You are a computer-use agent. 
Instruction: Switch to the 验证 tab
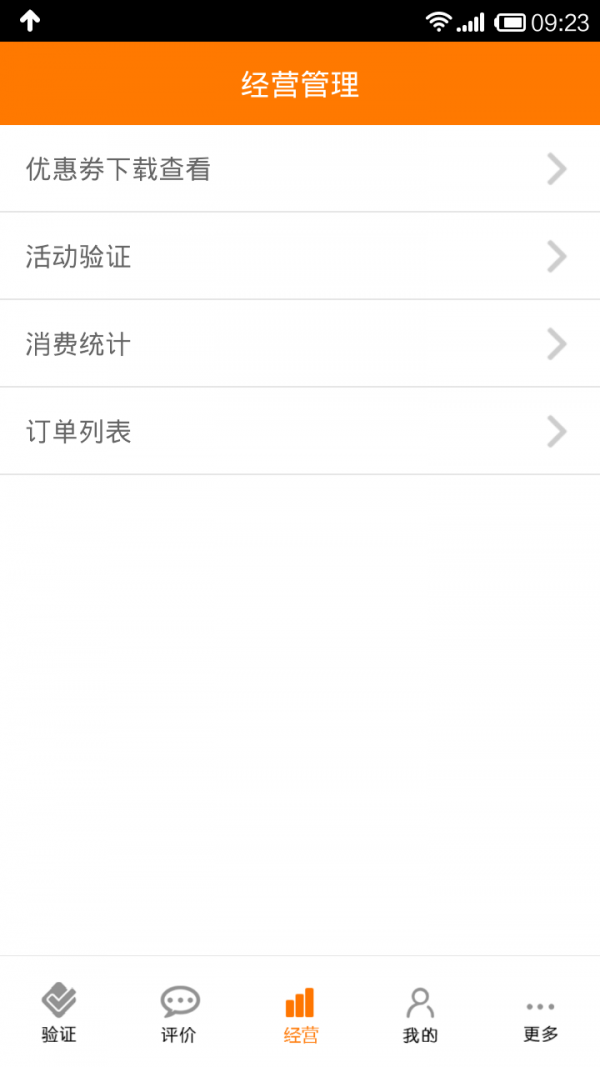click(59, 1013)
